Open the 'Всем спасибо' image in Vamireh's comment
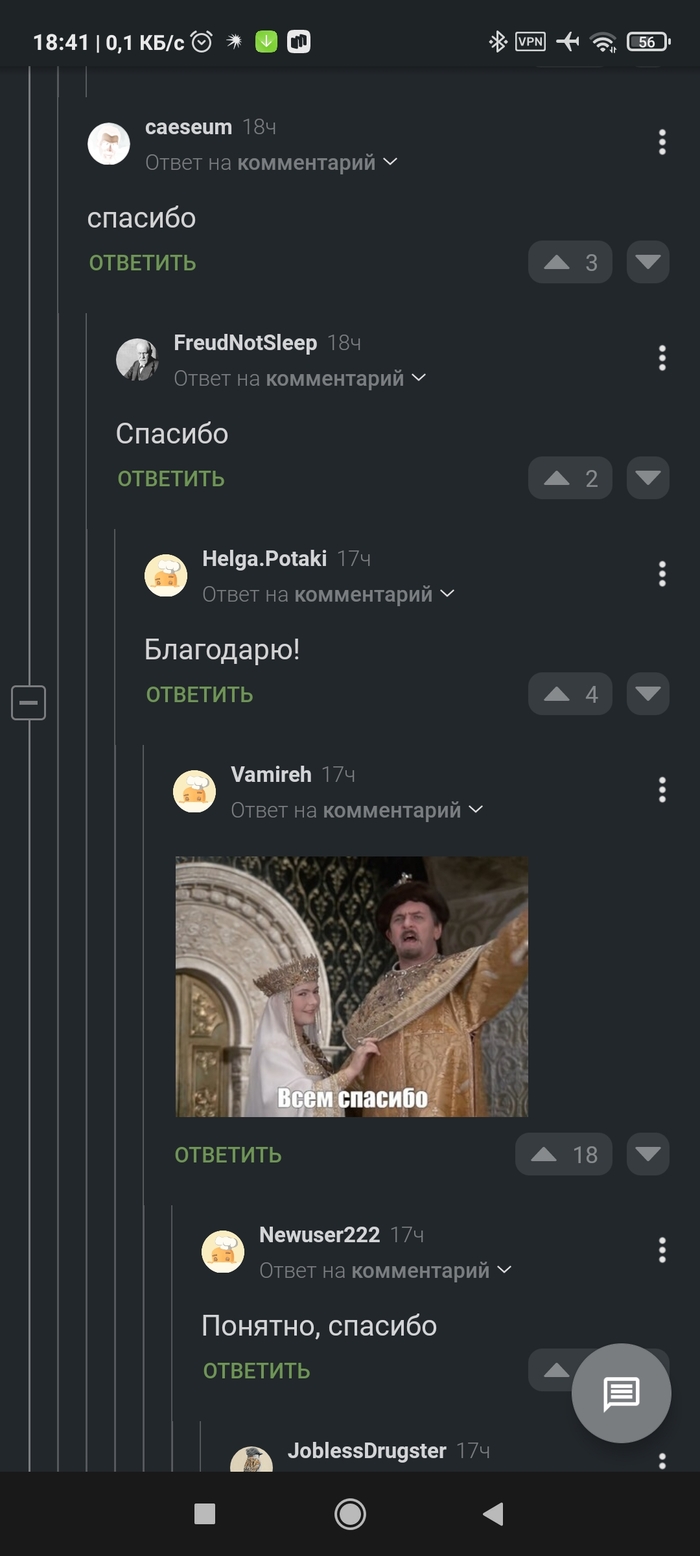This screenshot has width=700, height=1556. pos(351,986)
